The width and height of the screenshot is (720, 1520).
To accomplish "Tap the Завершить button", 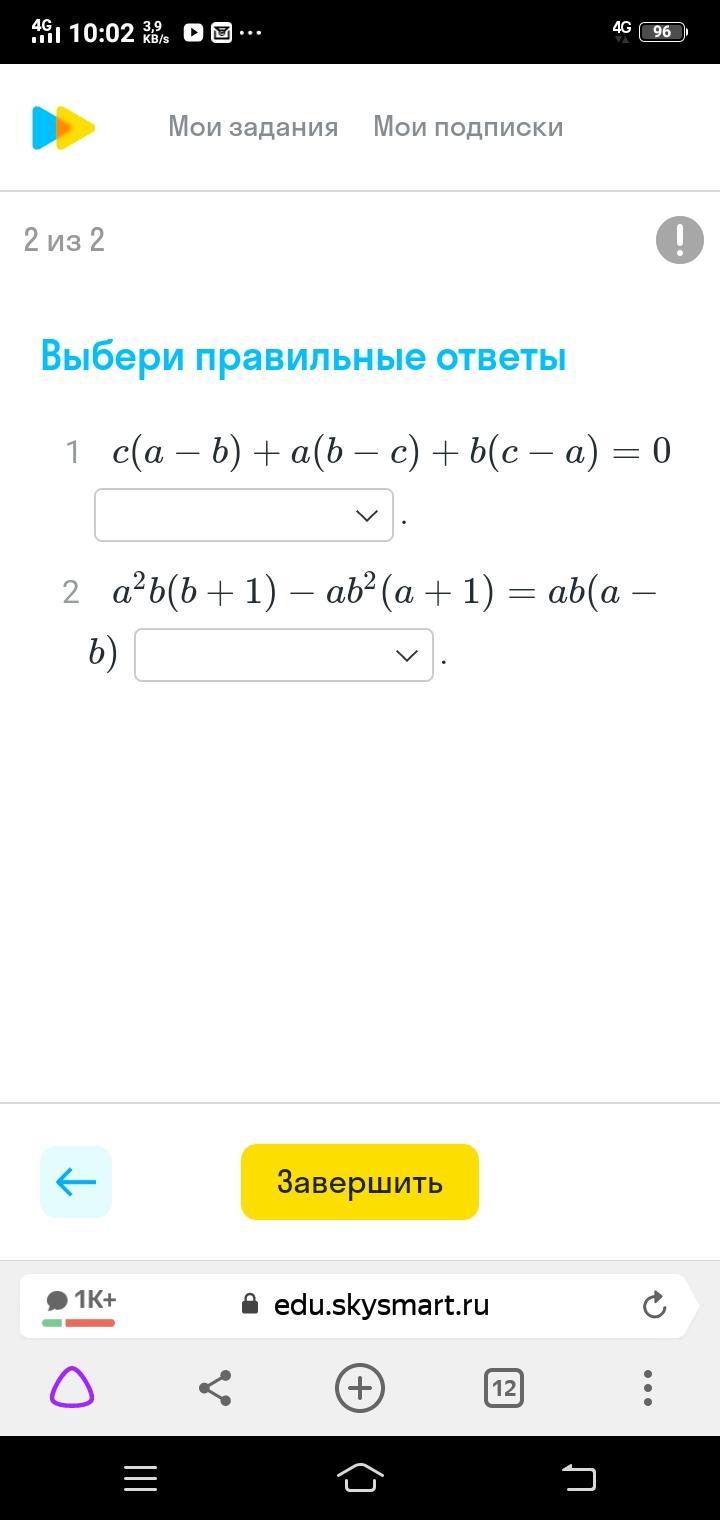I will (360, 1182).
